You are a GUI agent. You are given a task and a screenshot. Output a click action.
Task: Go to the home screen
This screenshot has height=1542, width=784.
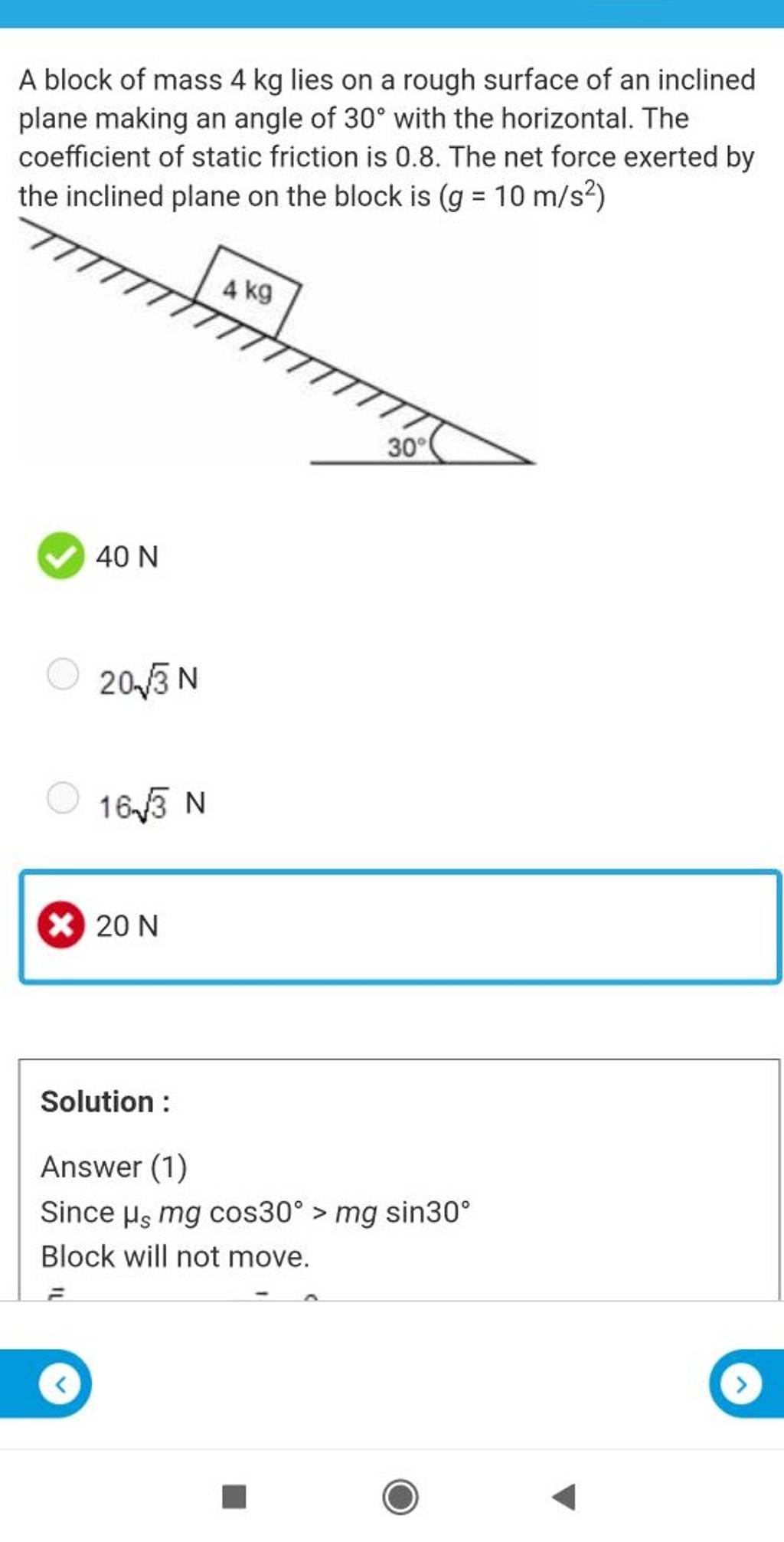pyautogui.click(x=400, y=1496)
